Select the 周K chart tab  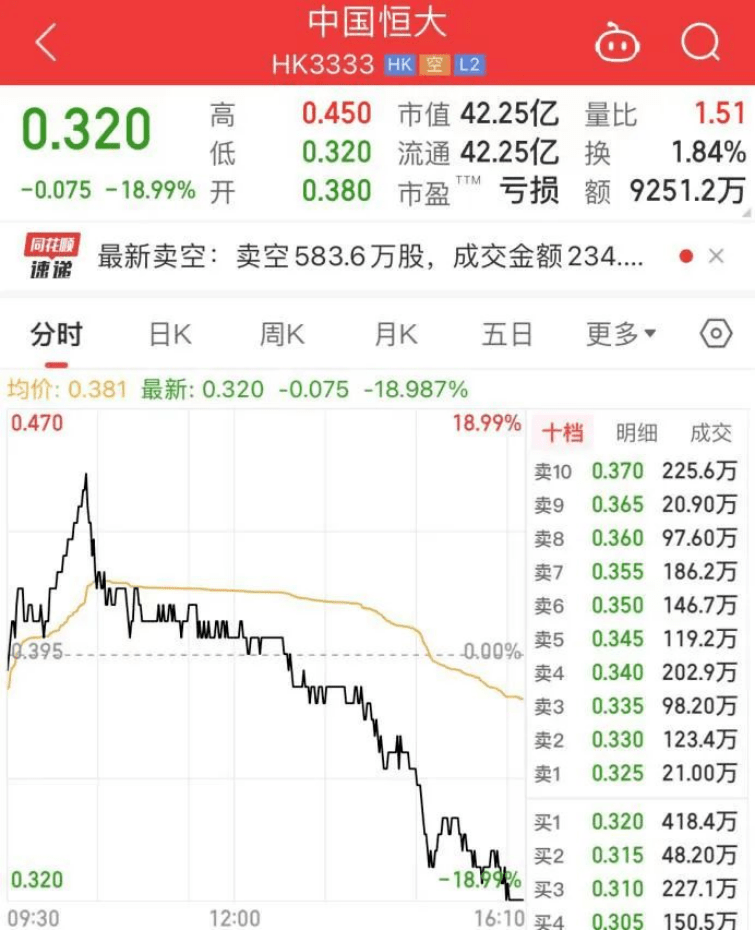pos(282,334)
